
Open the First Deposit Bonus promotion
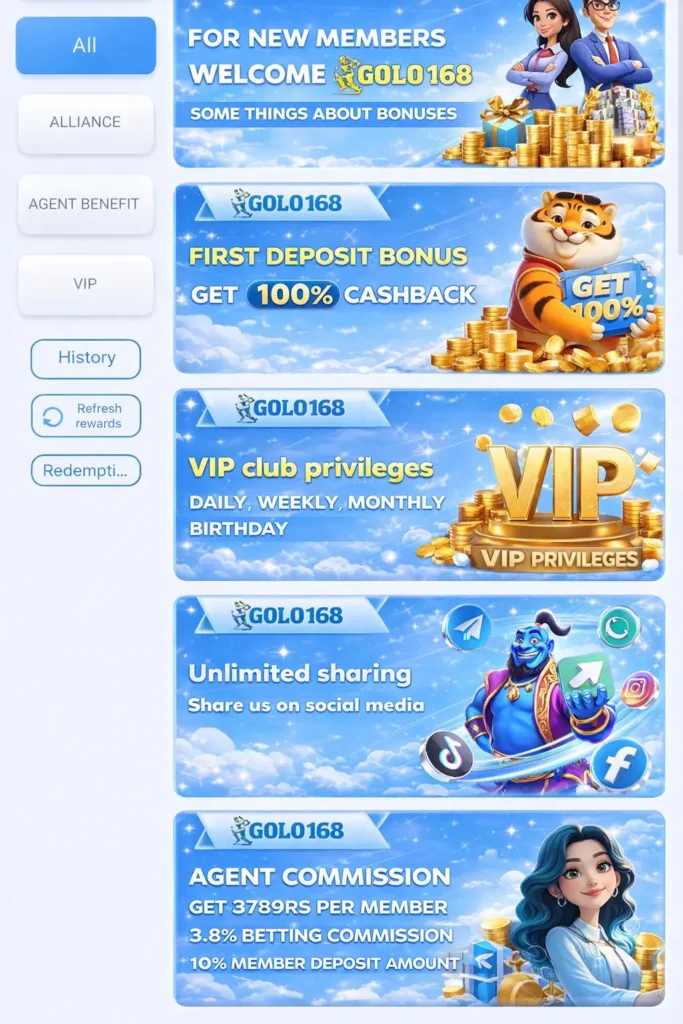[x=418, y=278]
